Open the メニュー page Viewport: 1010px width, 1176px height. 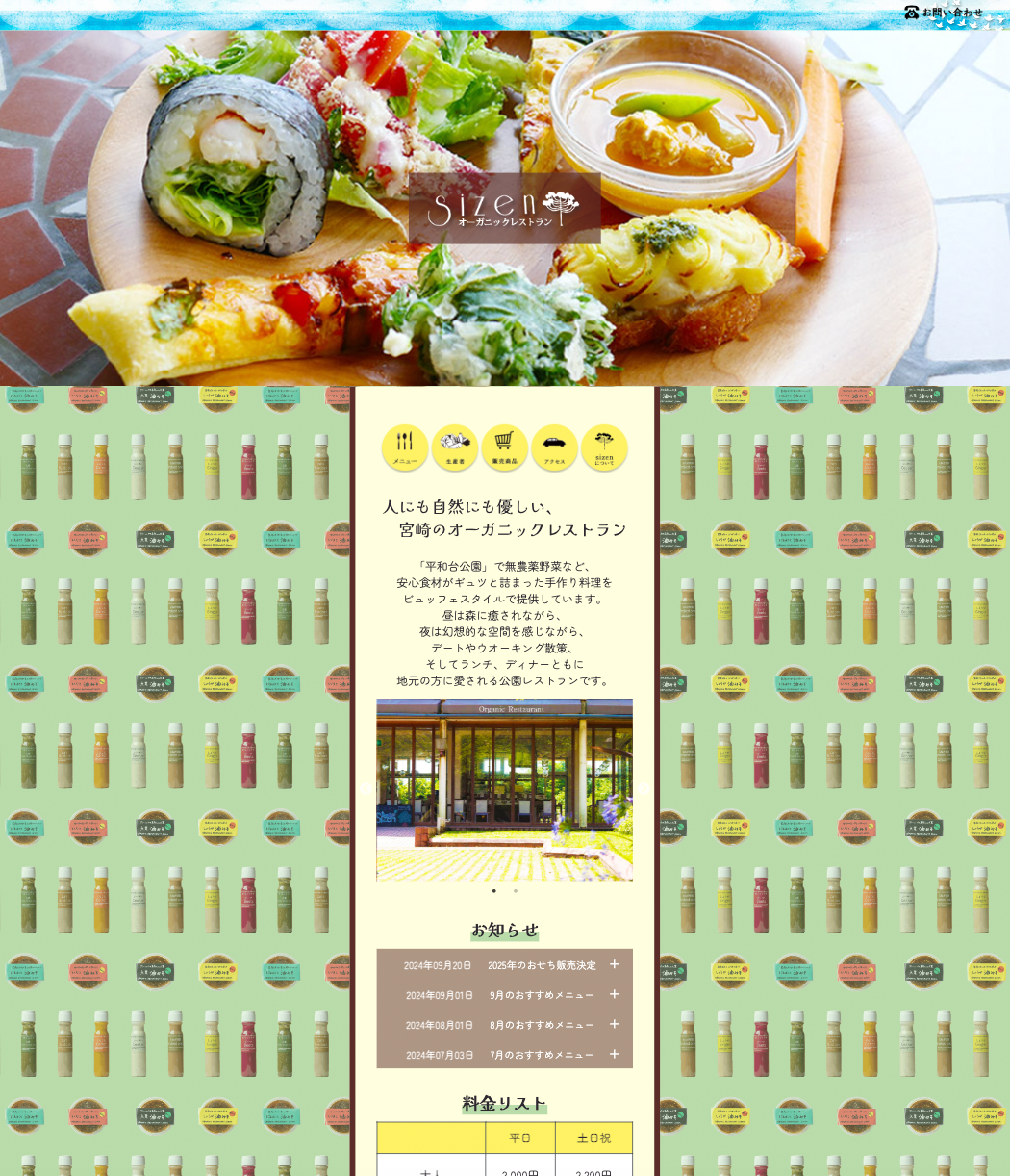point(405,447)
